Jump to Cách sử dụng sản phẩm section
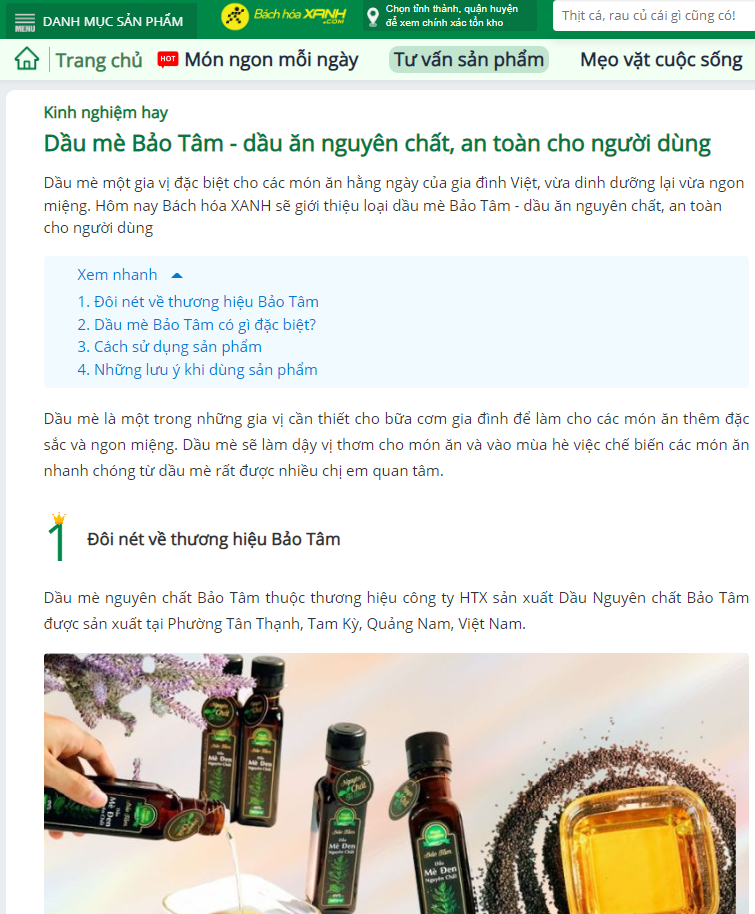The height and width of the screenshot is (914, 755). coord(169,347)
